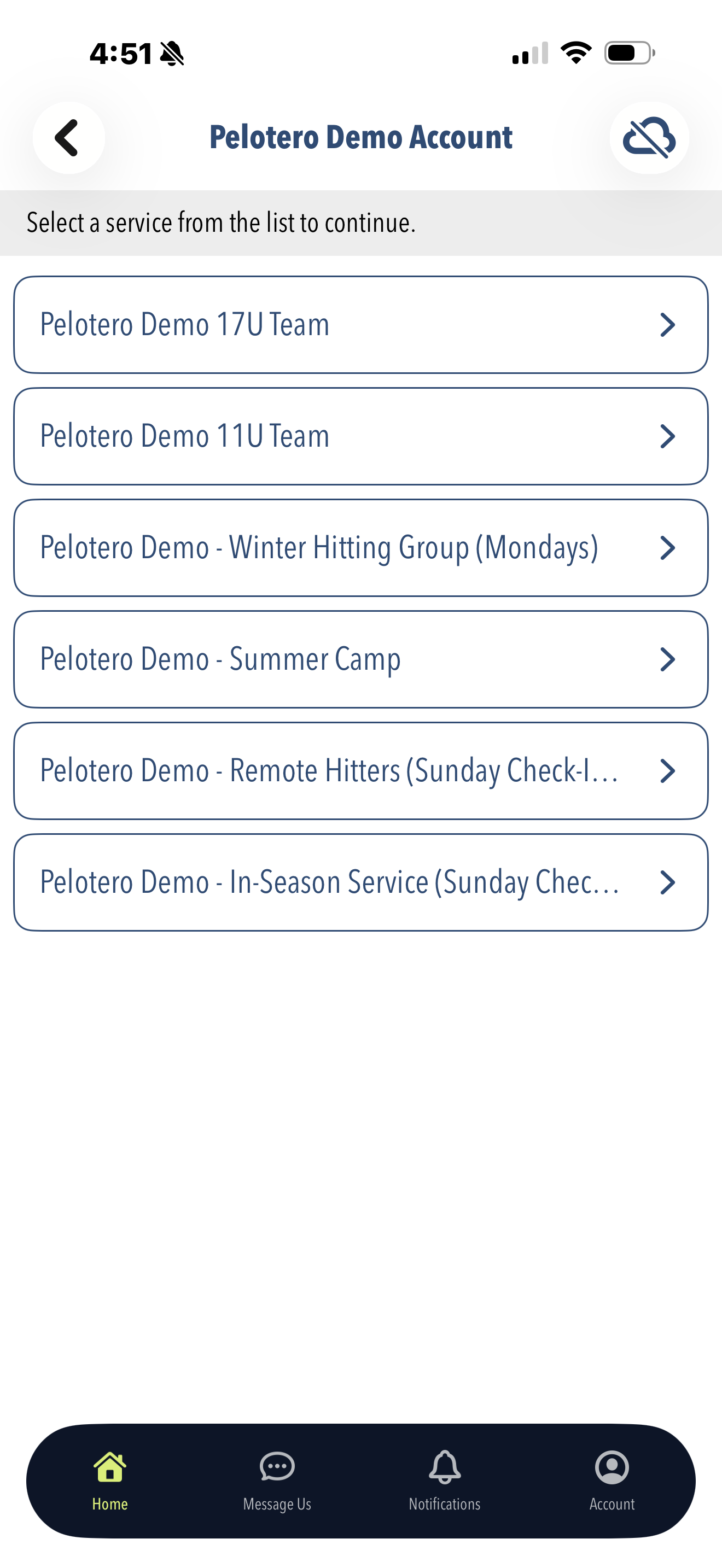Select the In-Season Service option
The image size is (722, 1568).
(x=360, y=882)
